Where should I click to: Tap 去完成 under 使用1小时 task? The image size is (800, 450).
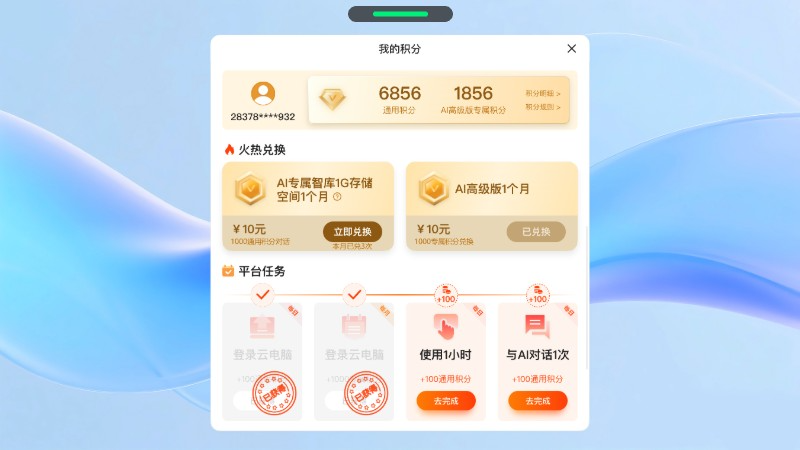[445, 401]
